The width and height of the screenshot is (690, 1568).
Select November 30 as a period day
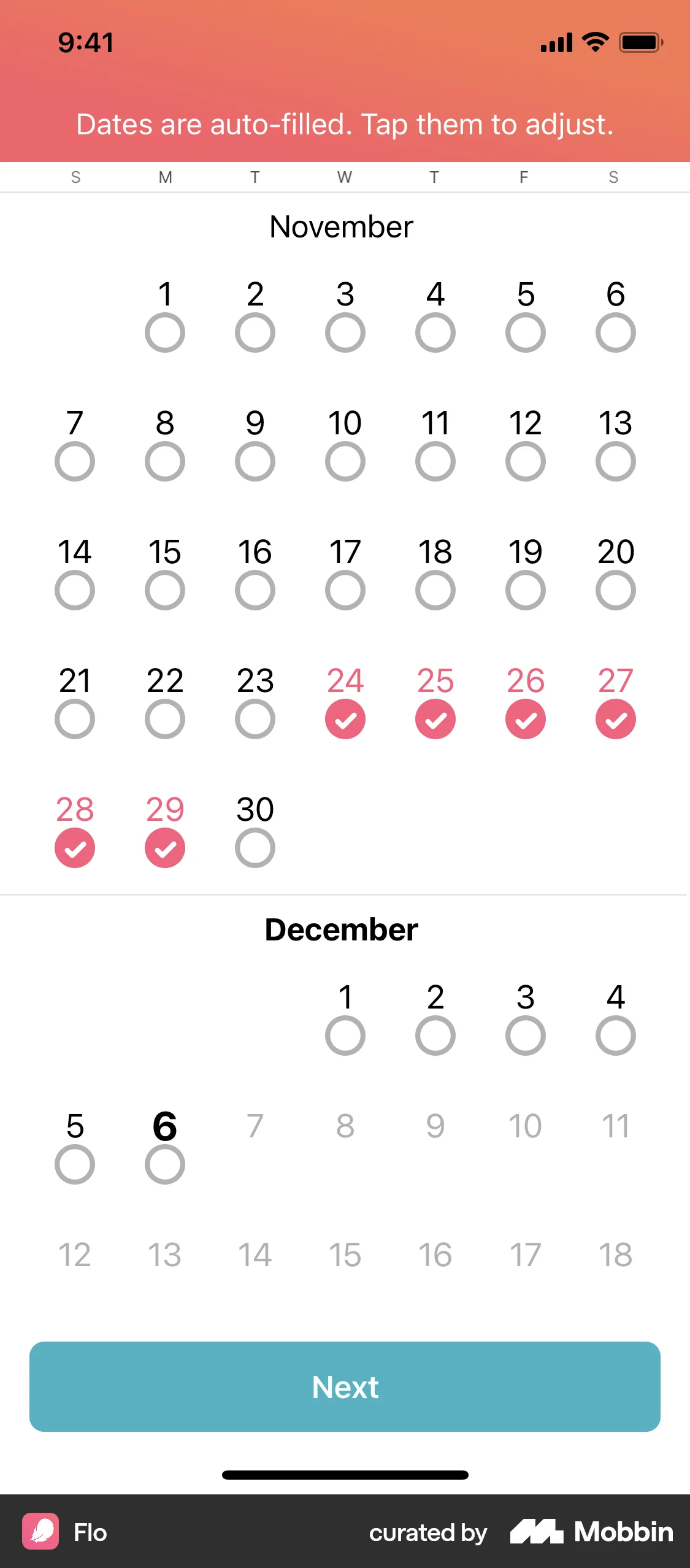(x=255, y=848)
